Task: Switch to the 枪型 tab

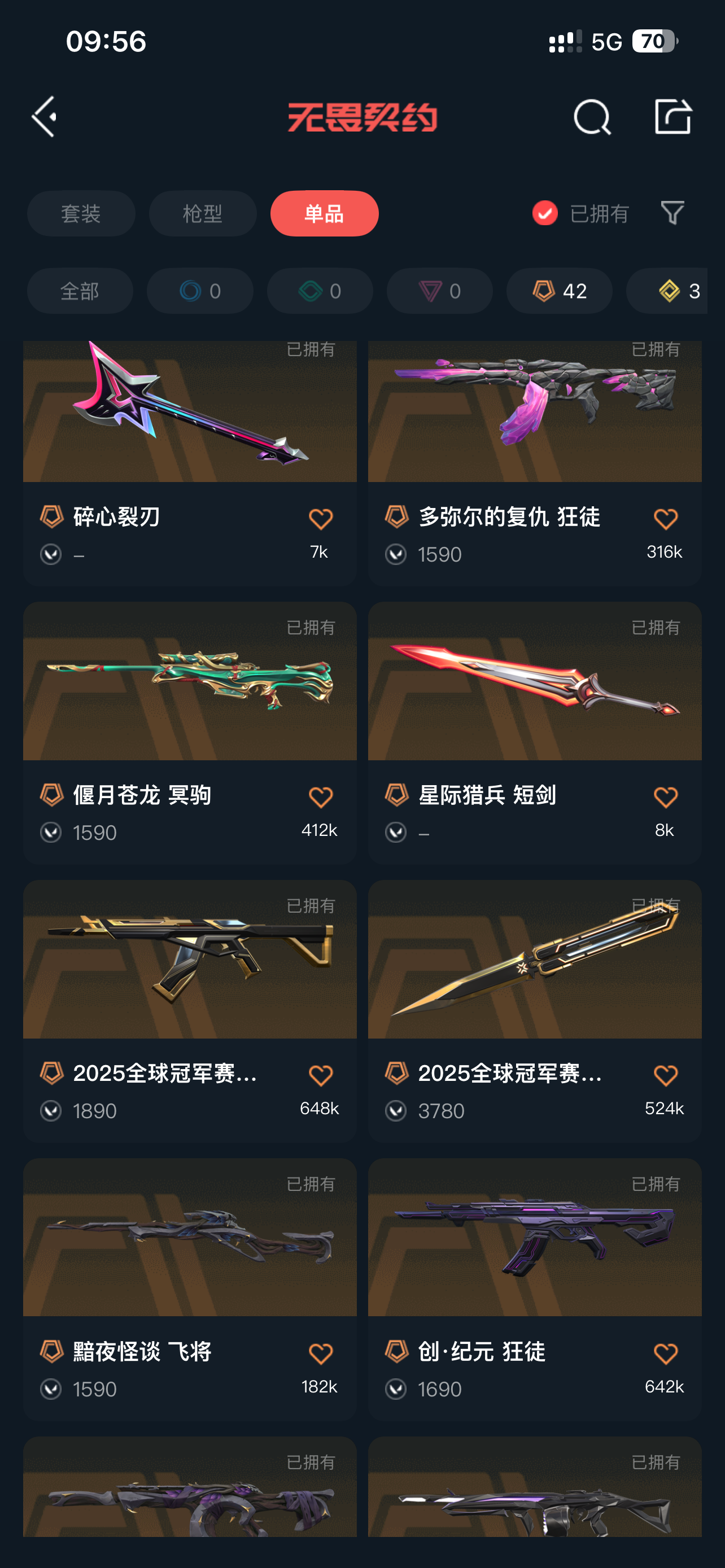Action: [x=203, y=214]
